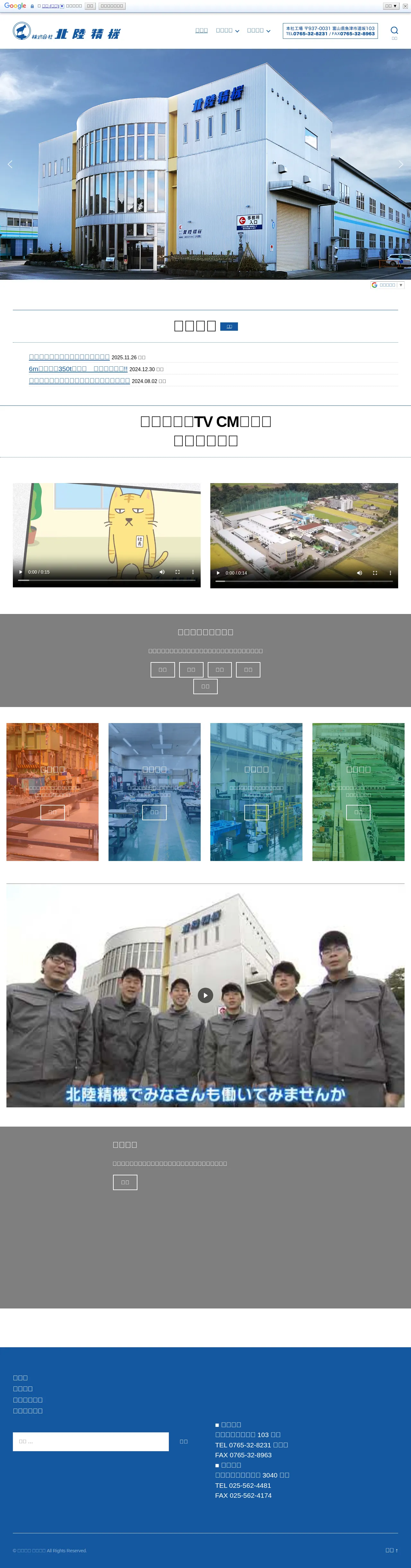Enter fullscreen on the aerial factory video
411x1568 pixels.
(x=374, y=573)
